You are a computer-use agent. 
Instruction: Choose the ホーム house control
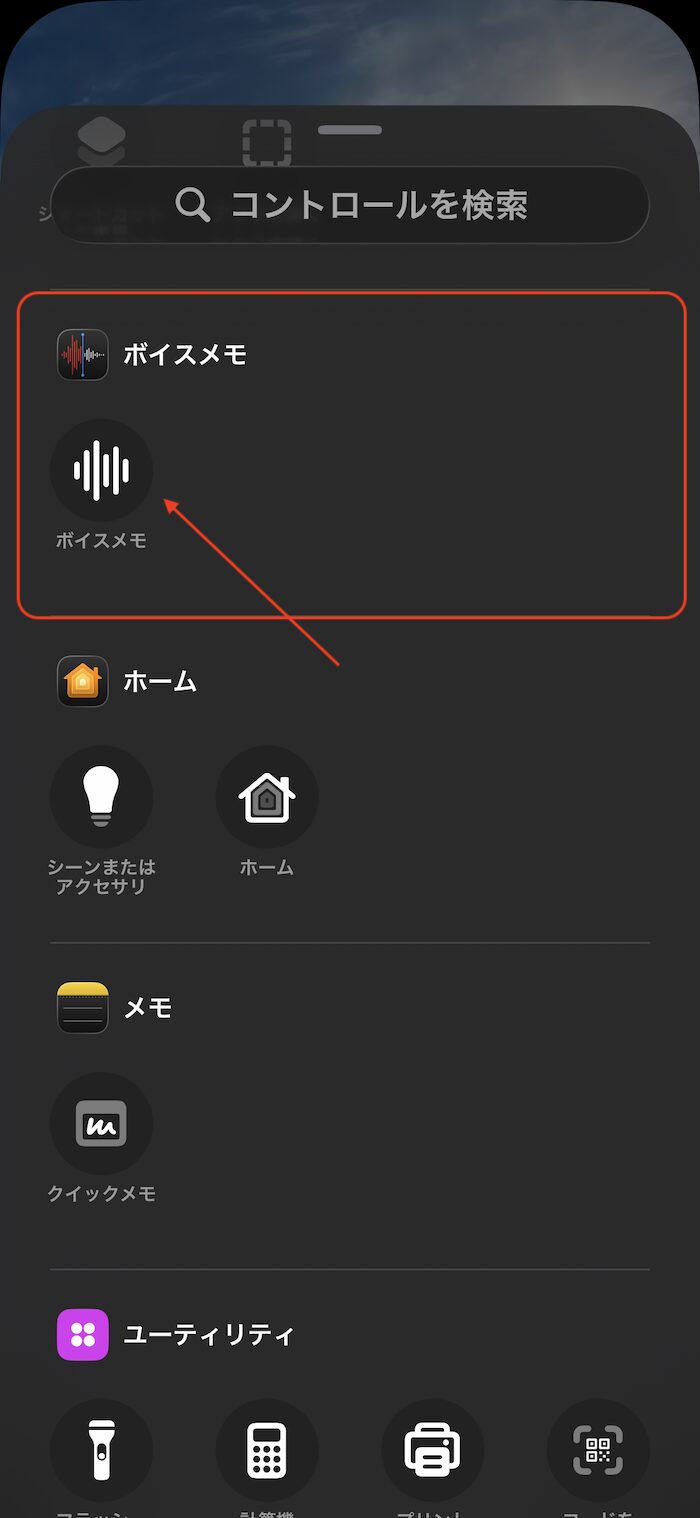tap(267, 797)
